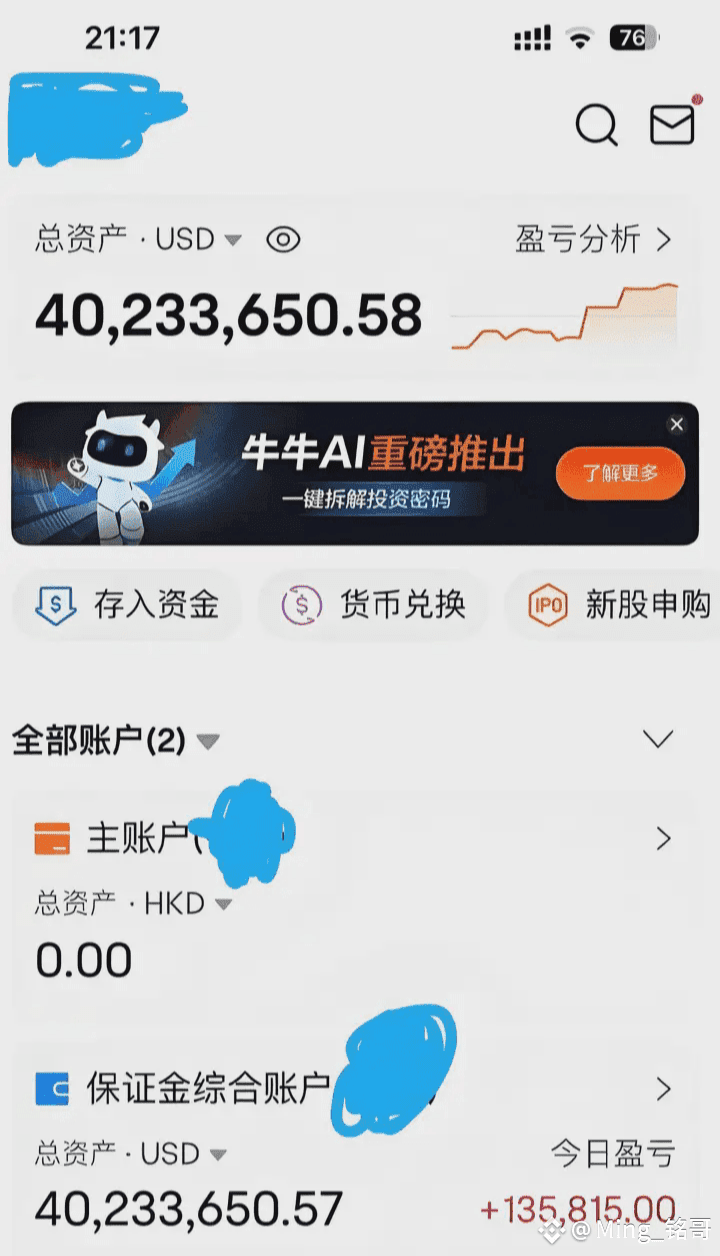
Task: Open 货币兑换 currency exchange
Action: 374,605
